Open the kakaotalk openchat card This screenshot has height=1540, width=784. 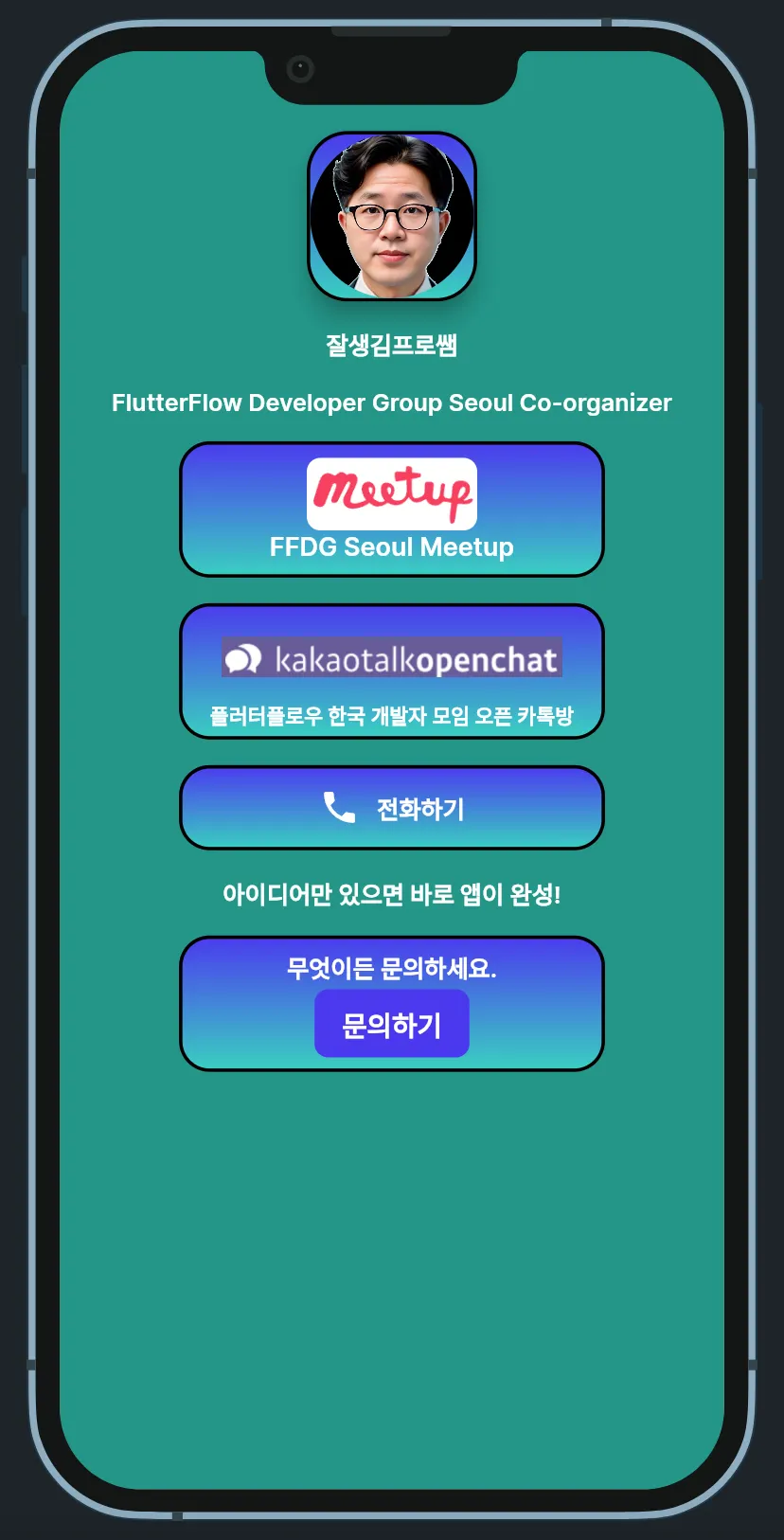[391, 672]
